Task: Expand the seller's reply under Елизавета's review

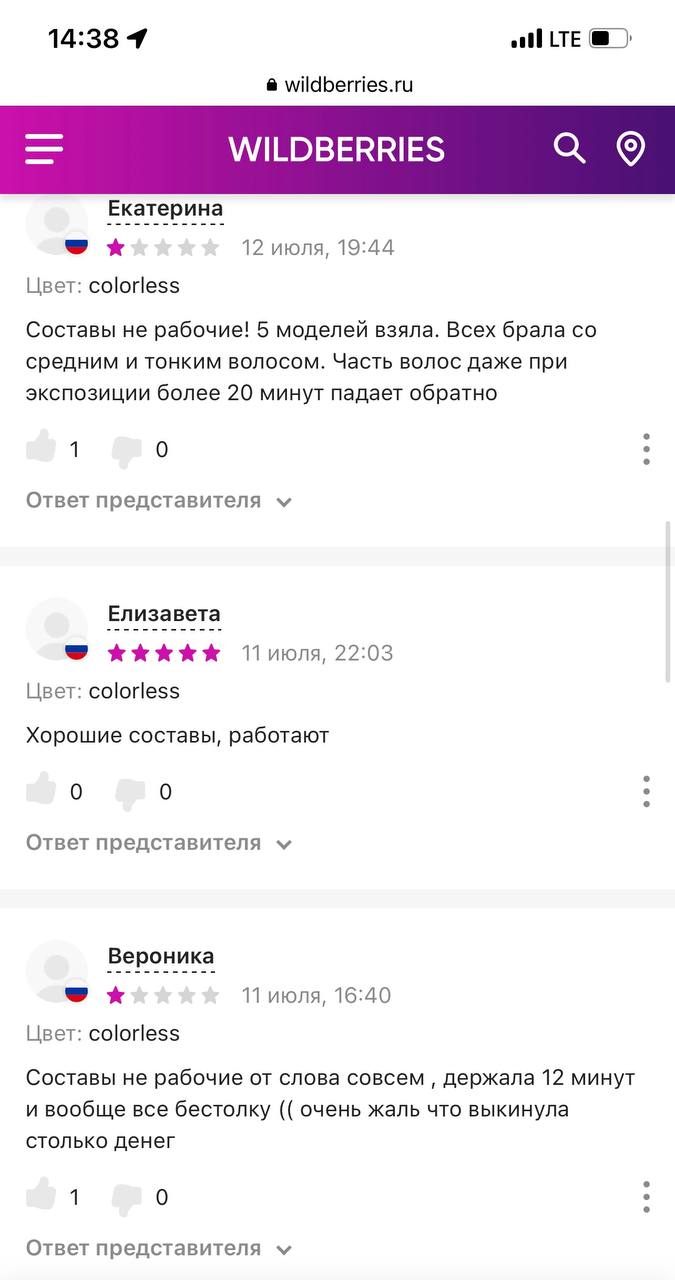Action: tap(159, 842)
